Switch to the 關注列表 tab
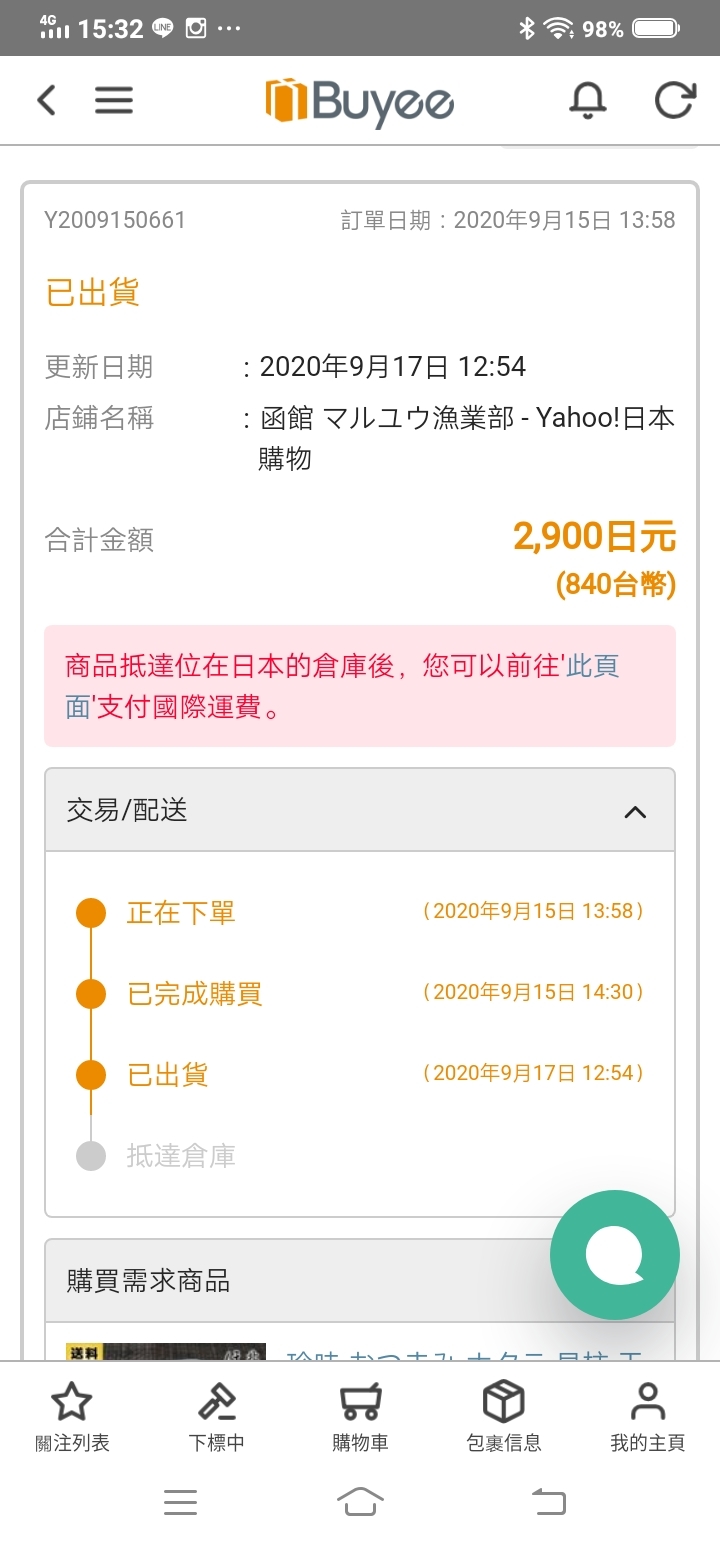The image size is (720, 1544). [x=72, y=1418]
